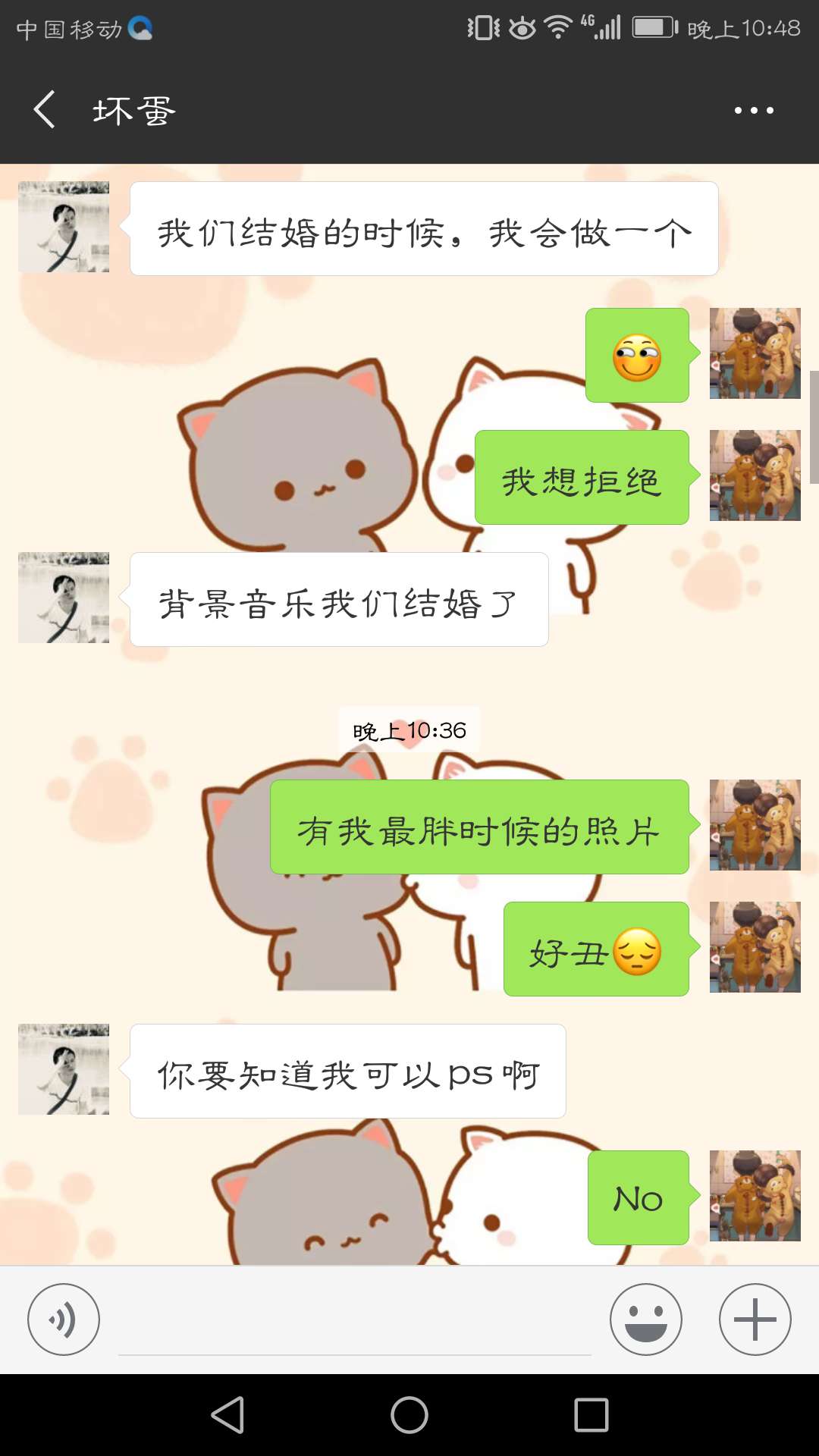Screen dimensions: 819x1456
Task: Click the 有我最胖时候的照片 message
Action: tap(480, 830)
